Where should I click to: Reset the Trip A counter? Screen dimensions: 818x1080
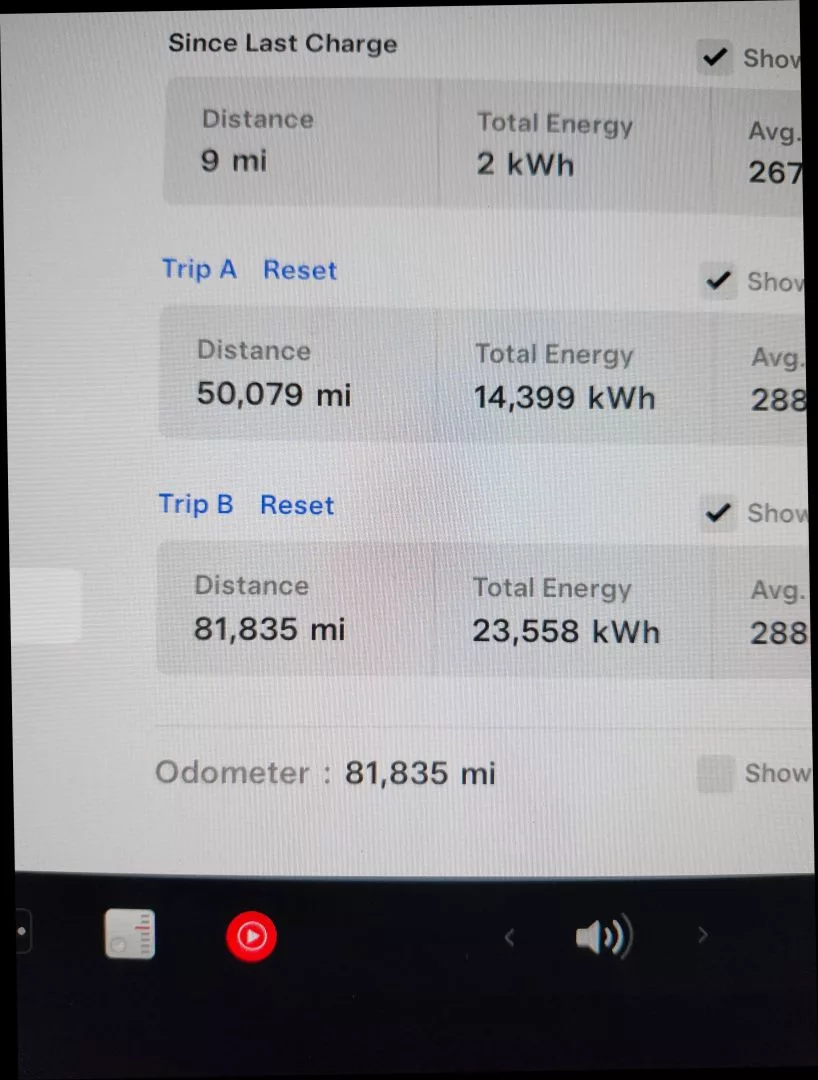[x=300, y=270]
